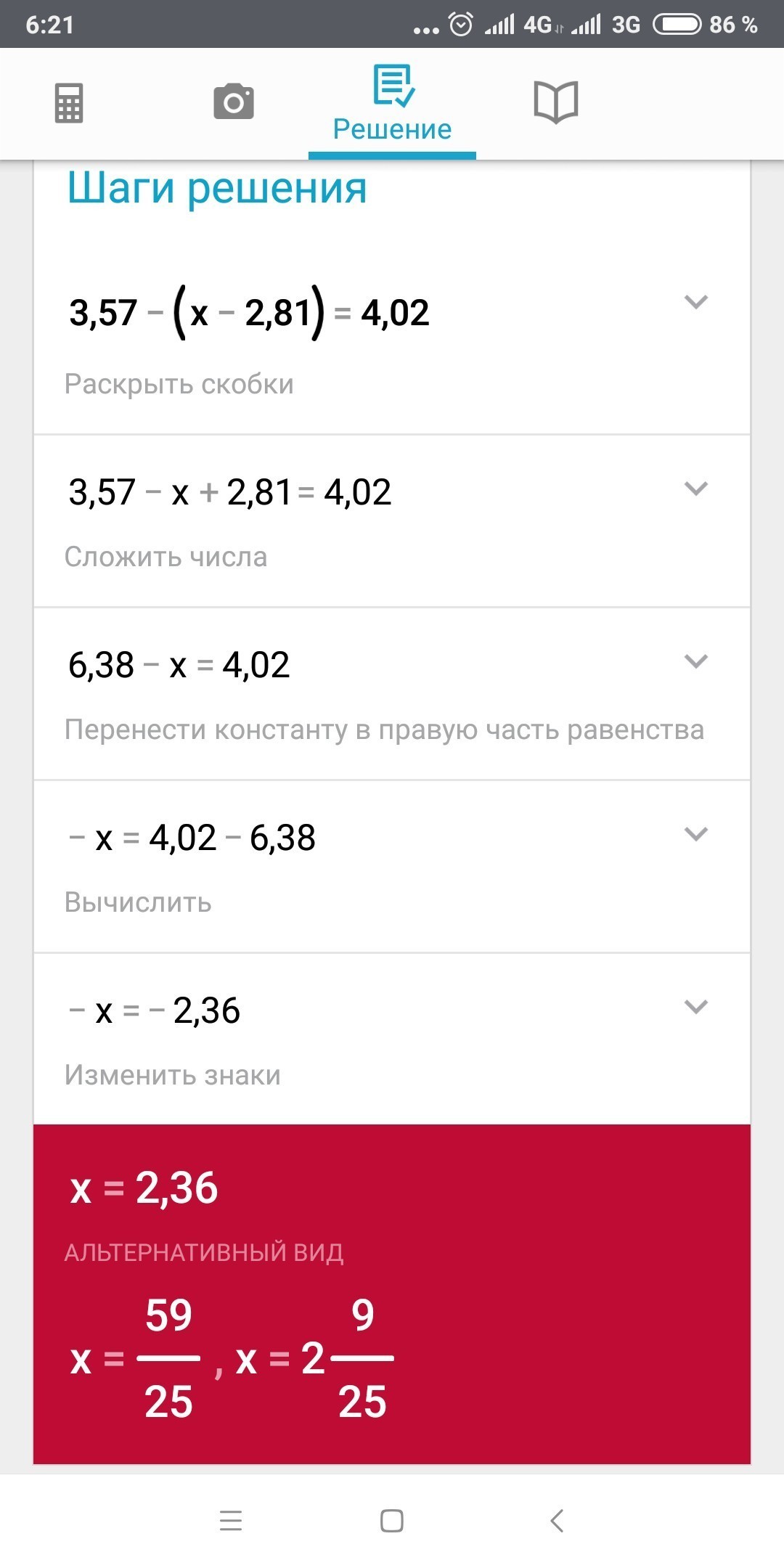The height and width of the screenshot is (1568, 784).
Task: Expand the Сложить числа step
Action: (x=695, y=489)
